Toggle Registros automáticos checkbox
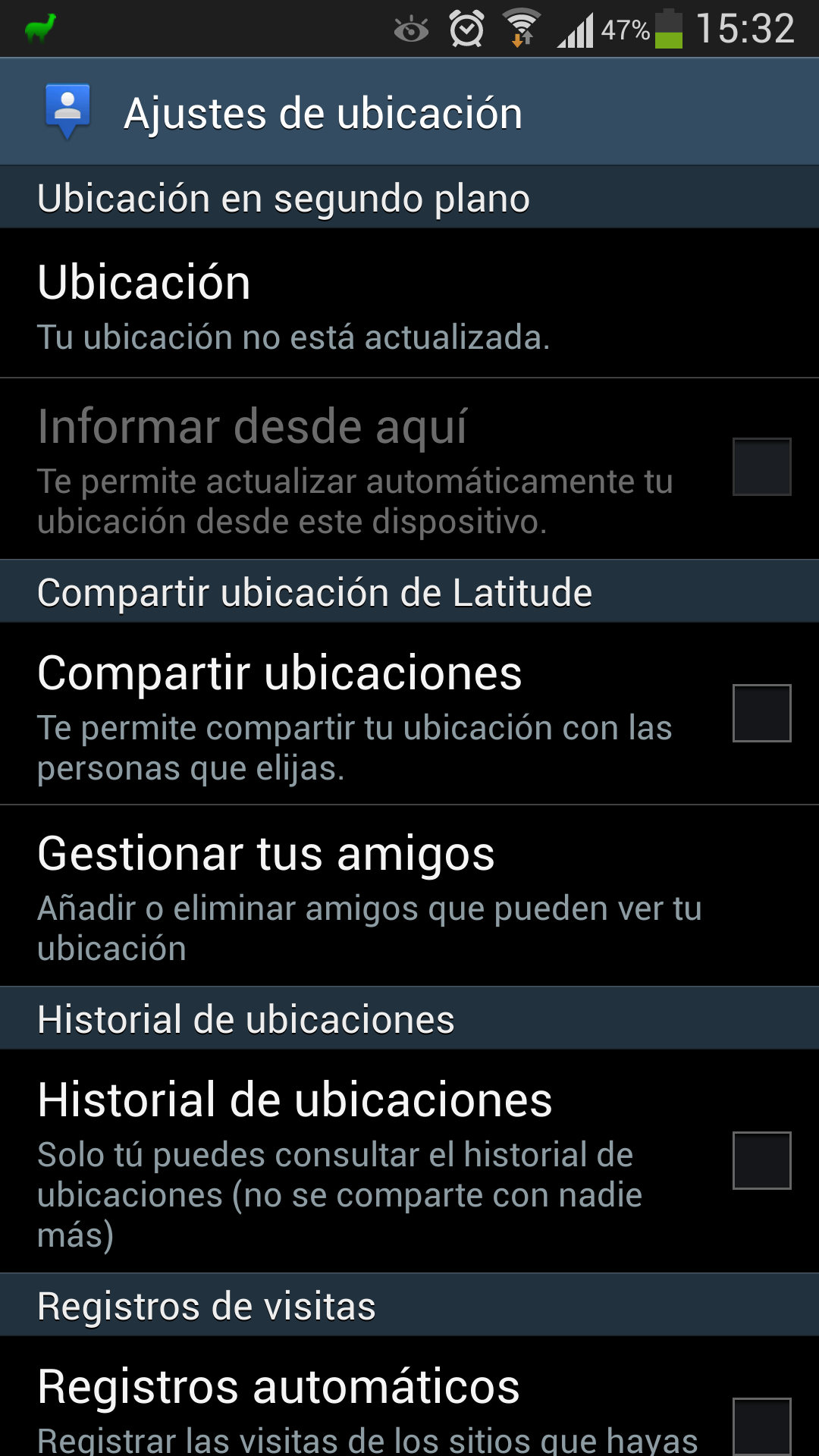 [761, 1426]
